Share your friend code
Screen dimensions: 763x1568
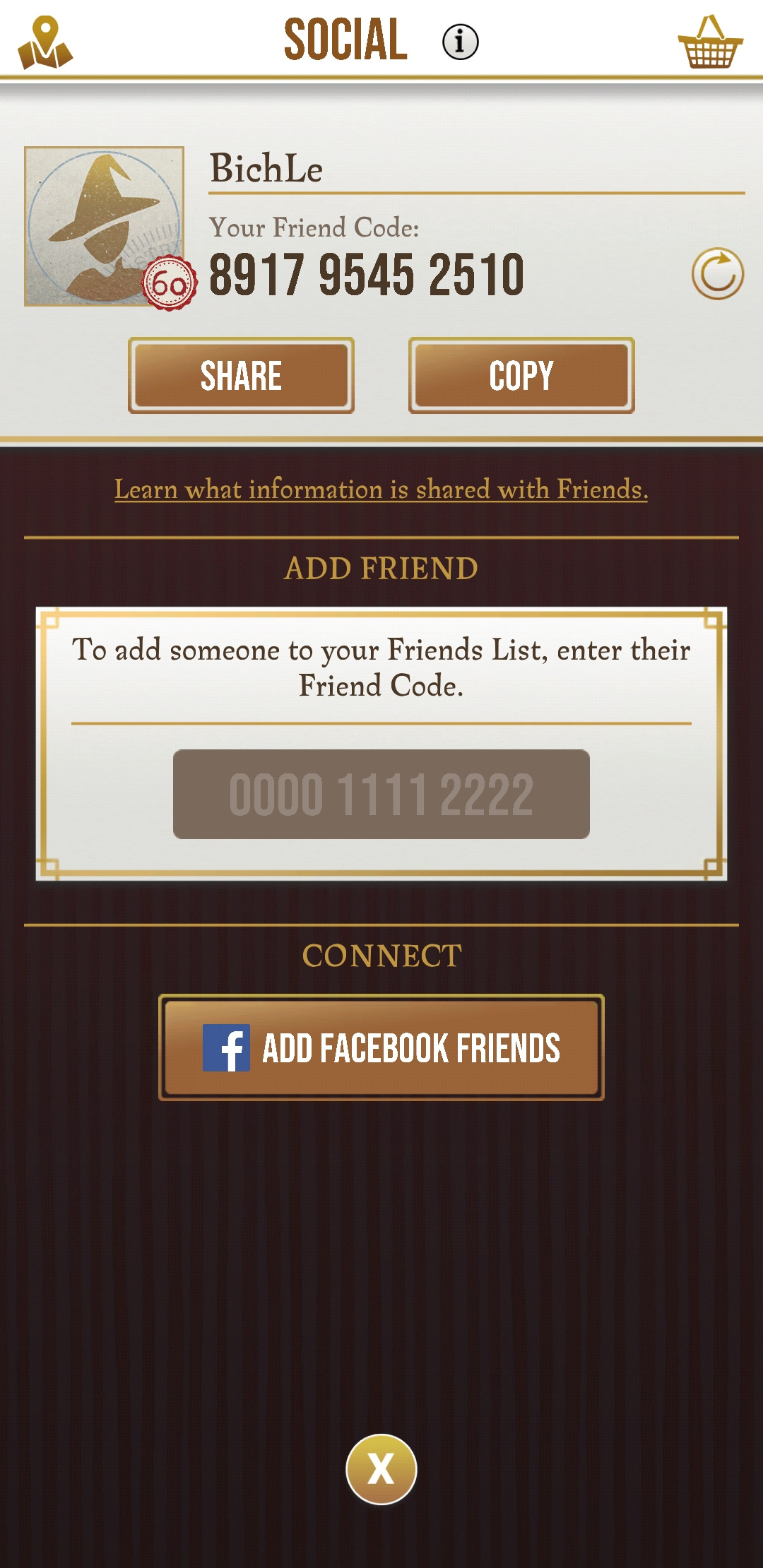[x=241, y=375]
